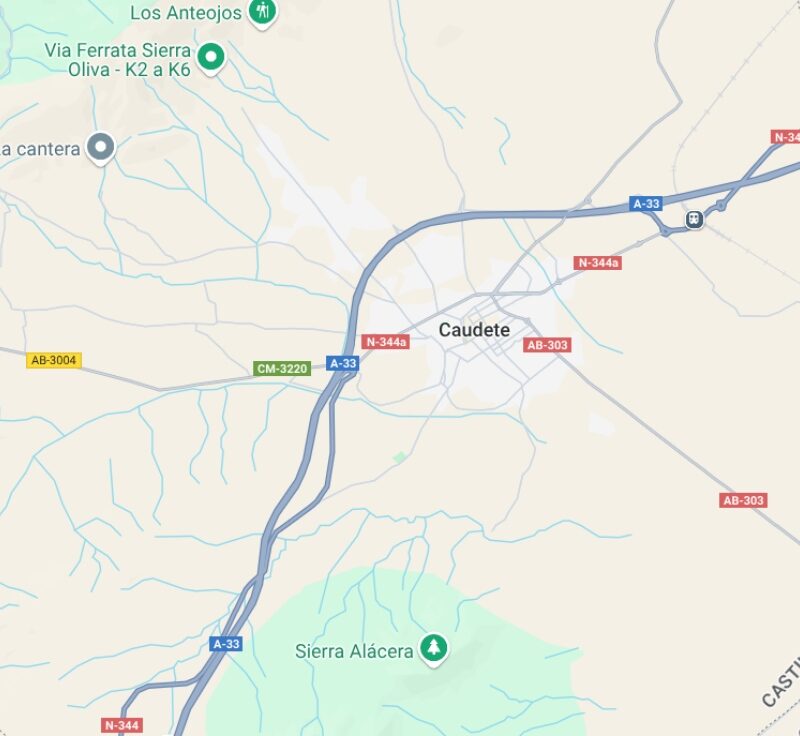
Task: Open the Los Anteojos hiking marker
Action: tap(262, 12)
